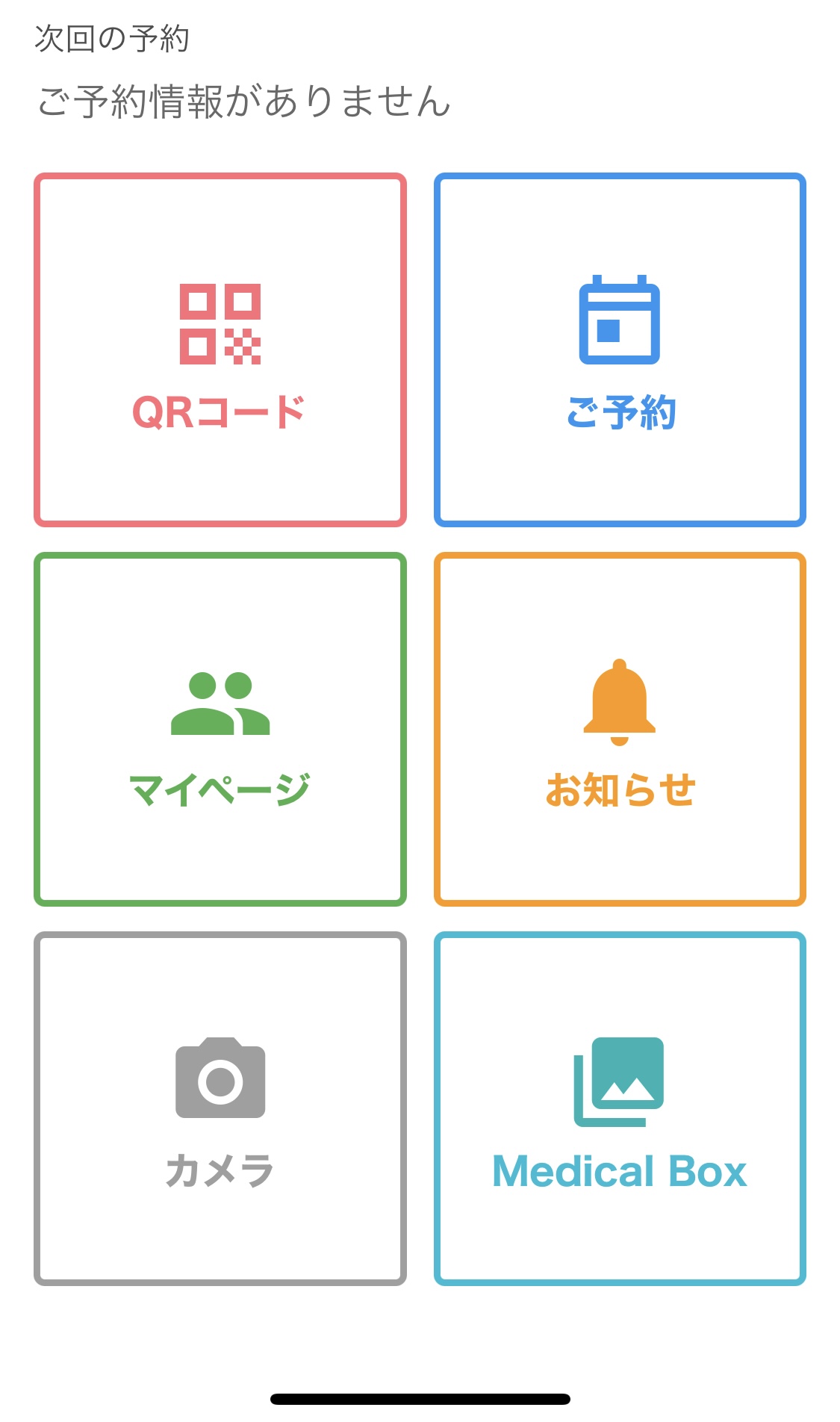View お知らせ notifications
Image resolution: width=840 pixels, height=1422 pixels.
[620, 730]
